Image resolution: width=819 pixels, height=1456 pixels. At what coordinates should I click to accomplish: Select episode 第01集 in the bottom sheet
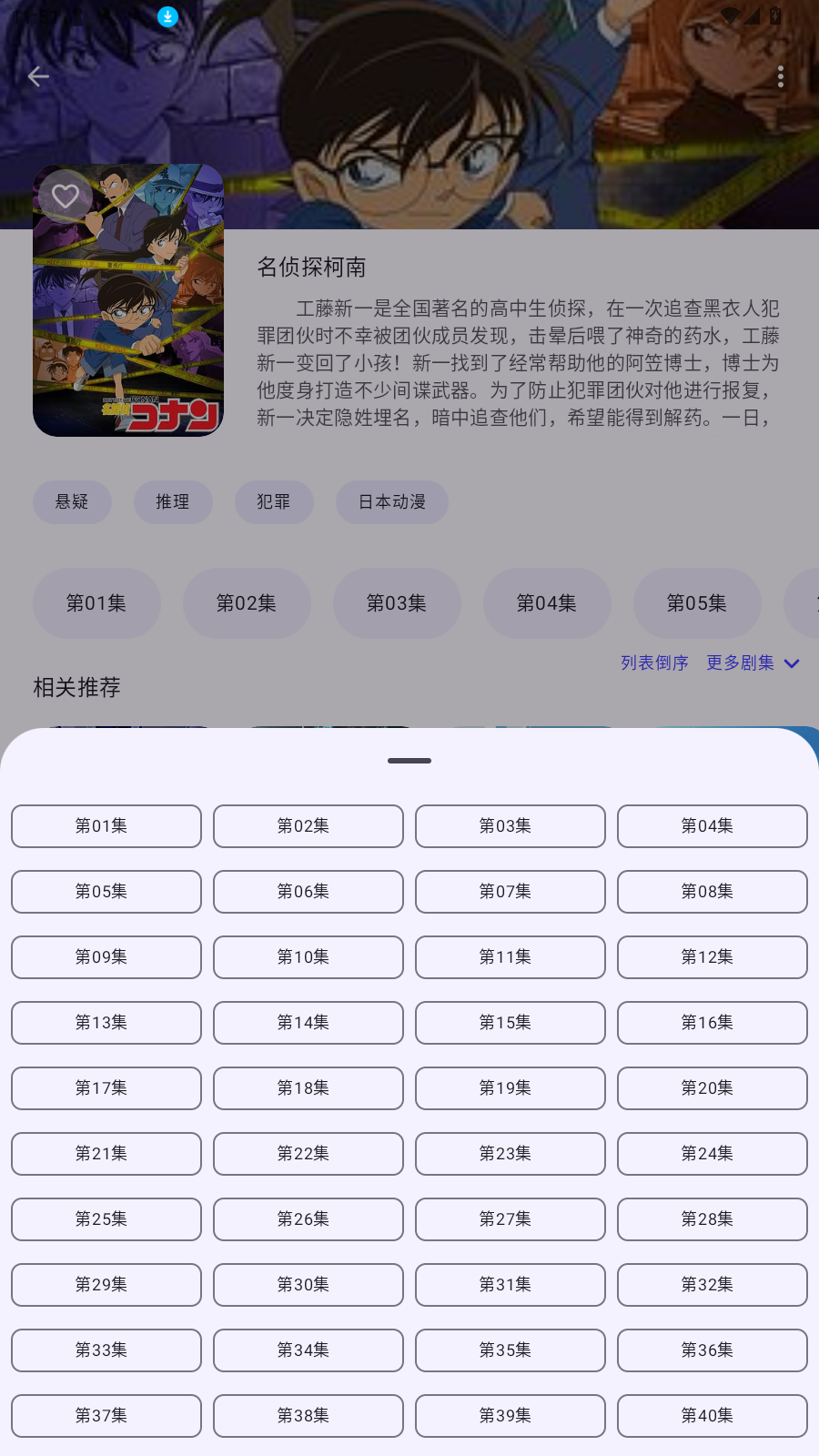pos(106,826)
